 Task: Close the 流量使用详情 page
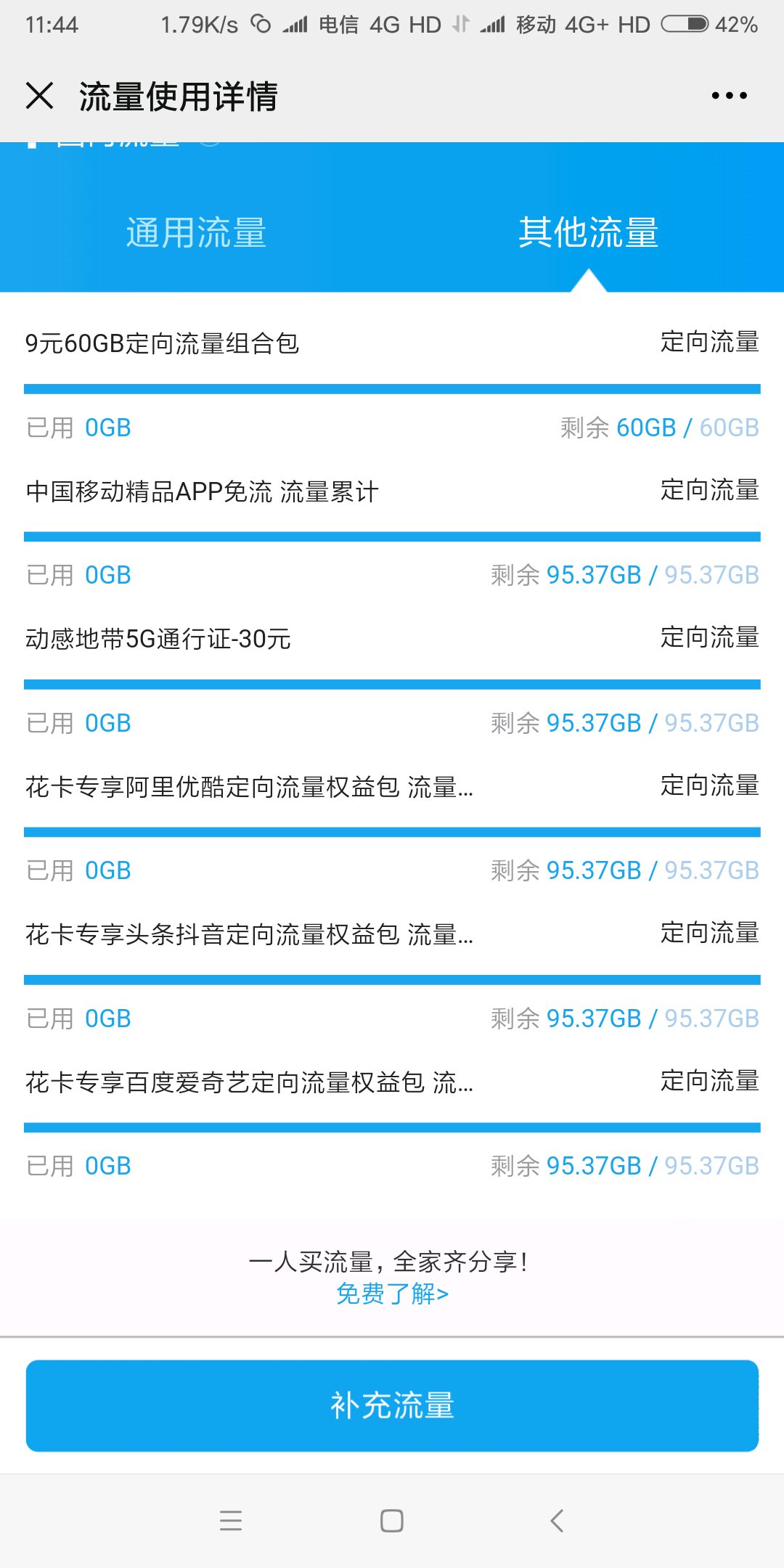tap(40, 96)
